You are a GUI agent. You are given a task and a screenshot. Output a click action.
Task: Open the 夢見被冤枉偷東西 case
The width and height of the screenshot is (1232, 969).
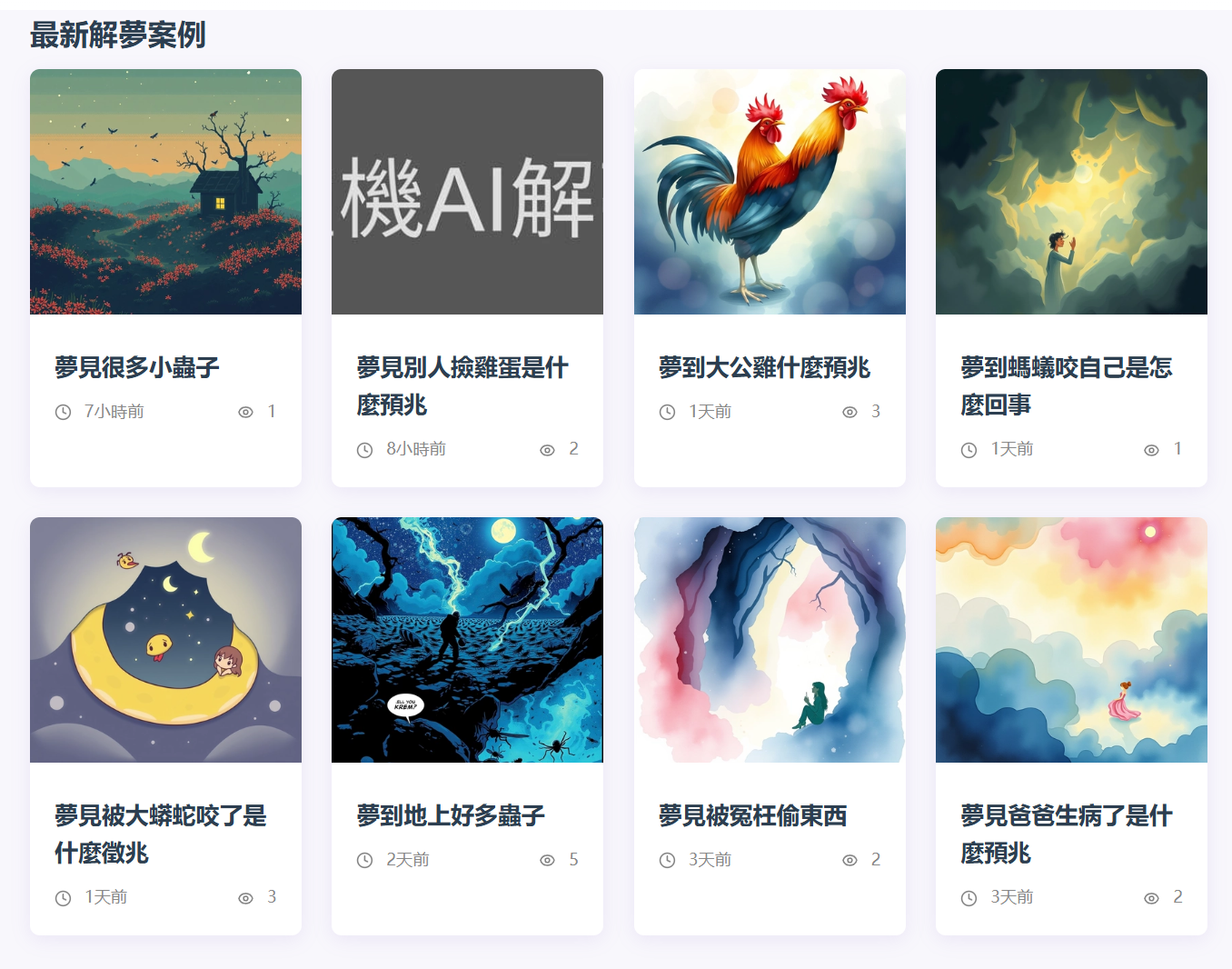pyautogui.click(x=752, y=815)
